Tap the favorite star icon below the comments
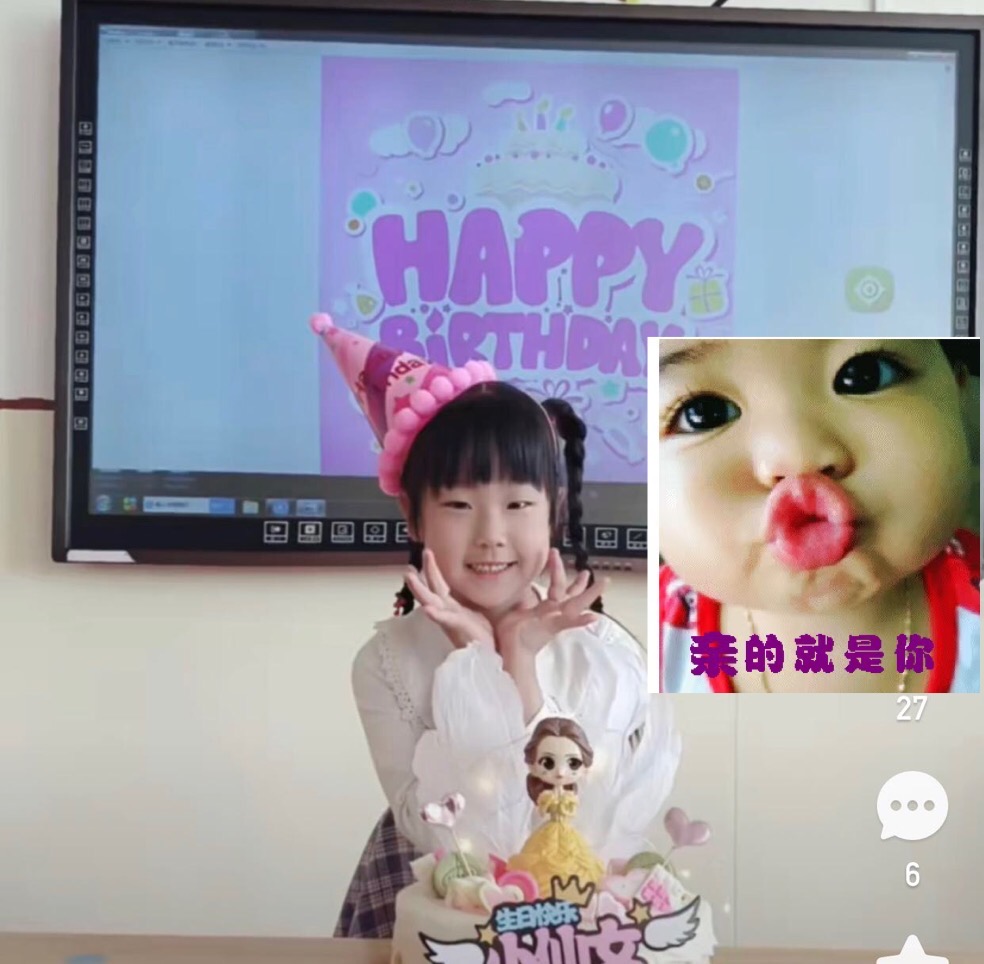 tap(912, 951)
